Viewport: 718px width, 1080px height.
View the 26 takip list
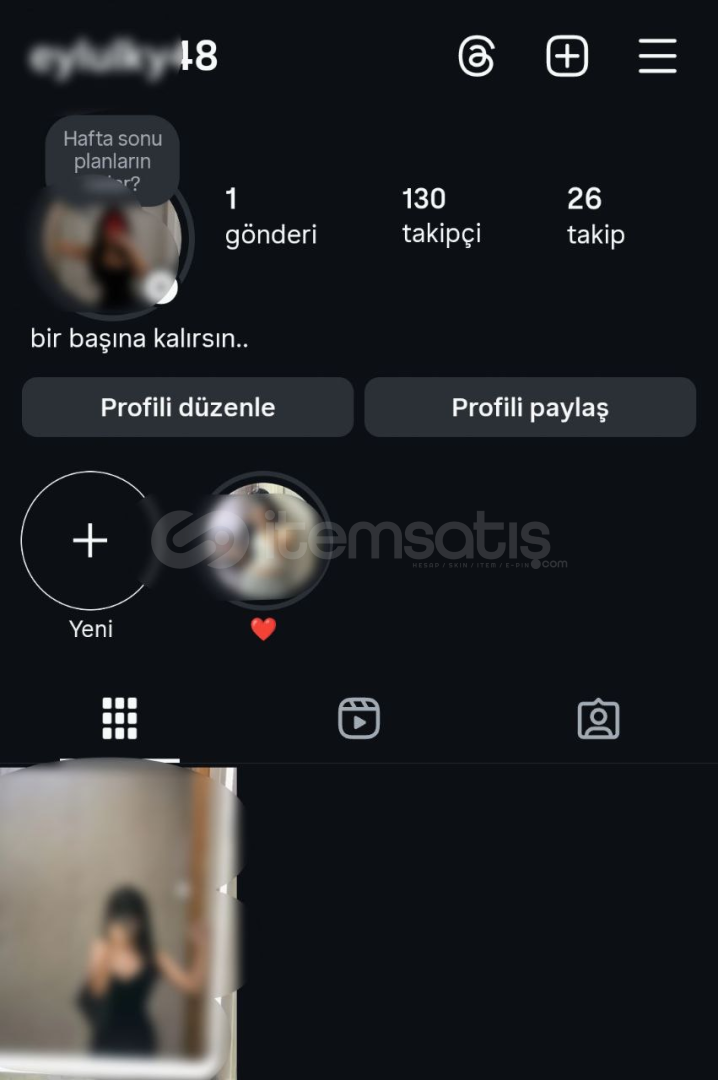coord(595,215)
